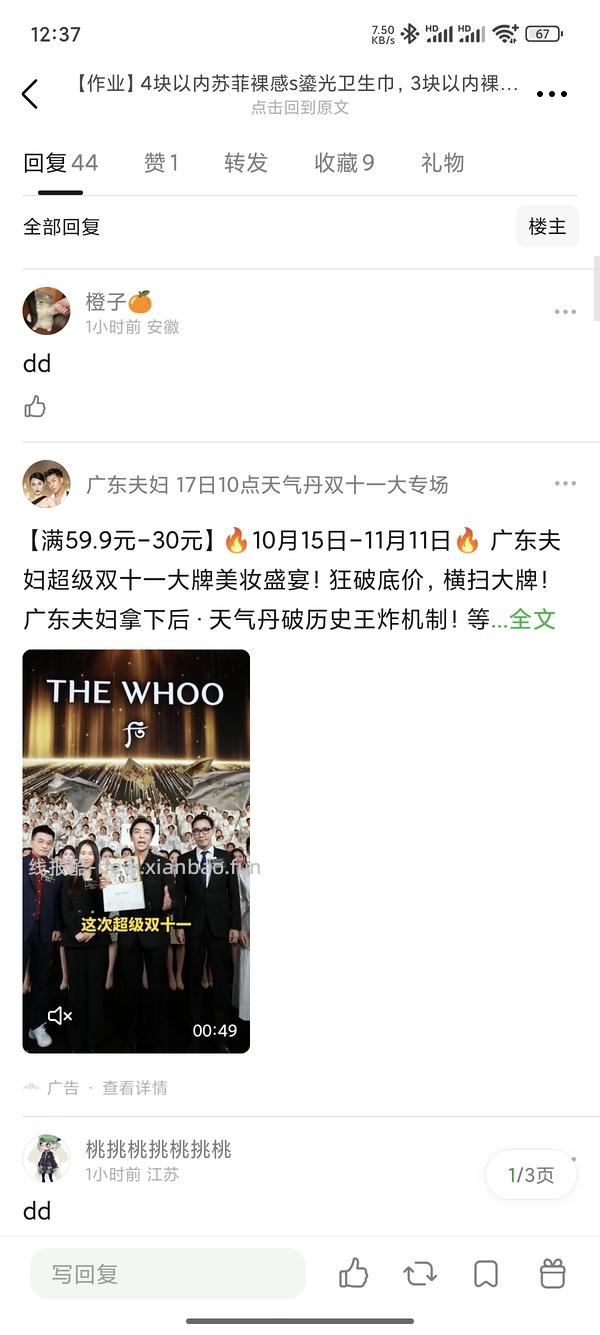This screenshot has height=1335, width=600.
Task: Like 橙子's reply
Action: pos(35,406)
